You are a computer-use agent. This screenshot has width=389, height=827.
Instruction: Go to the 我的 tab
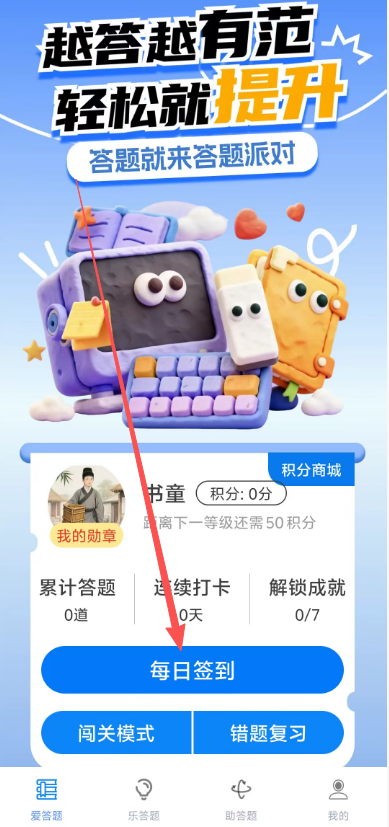[338, 800]
